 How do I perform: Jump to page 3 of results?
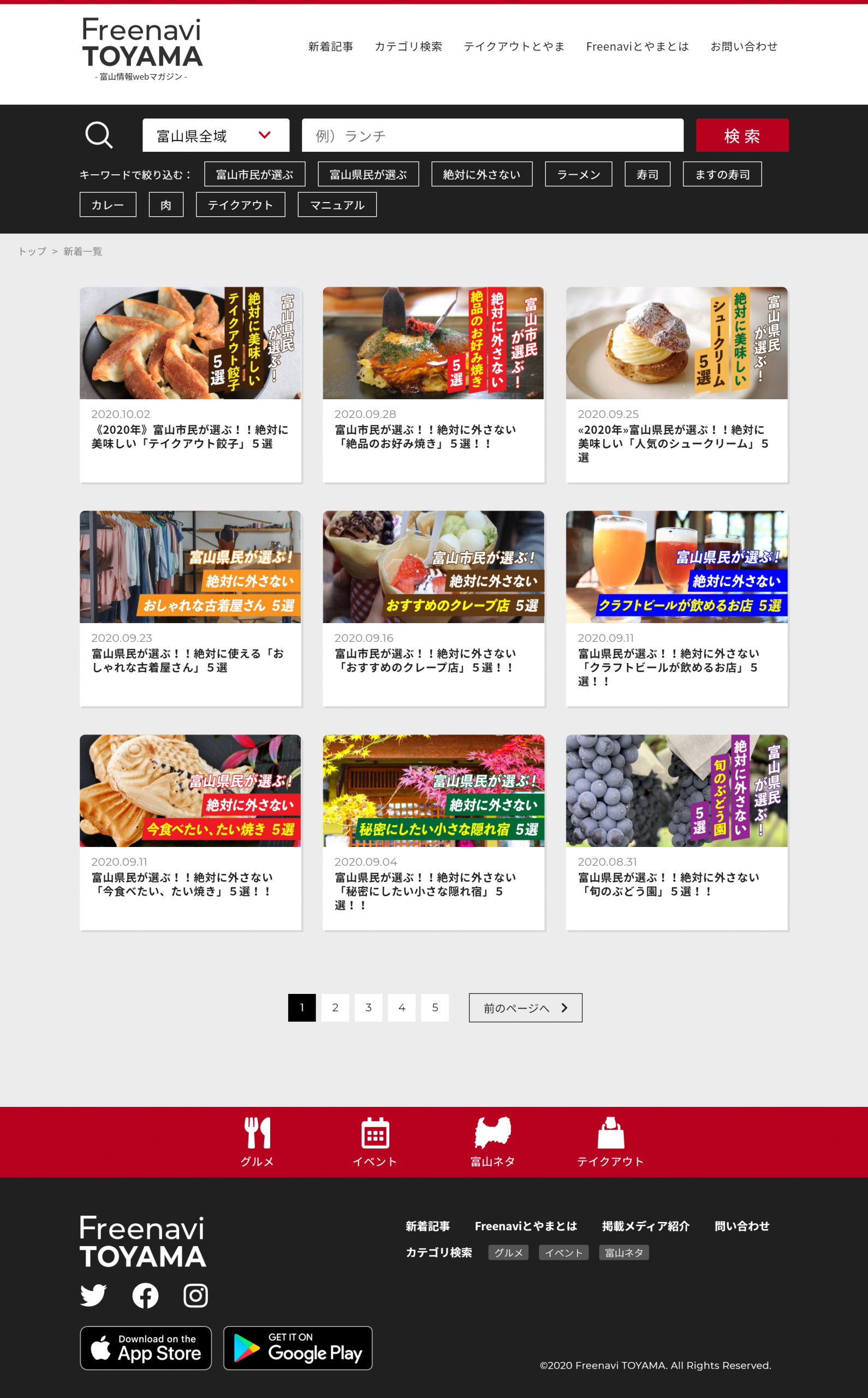[x=368, y=1008]
